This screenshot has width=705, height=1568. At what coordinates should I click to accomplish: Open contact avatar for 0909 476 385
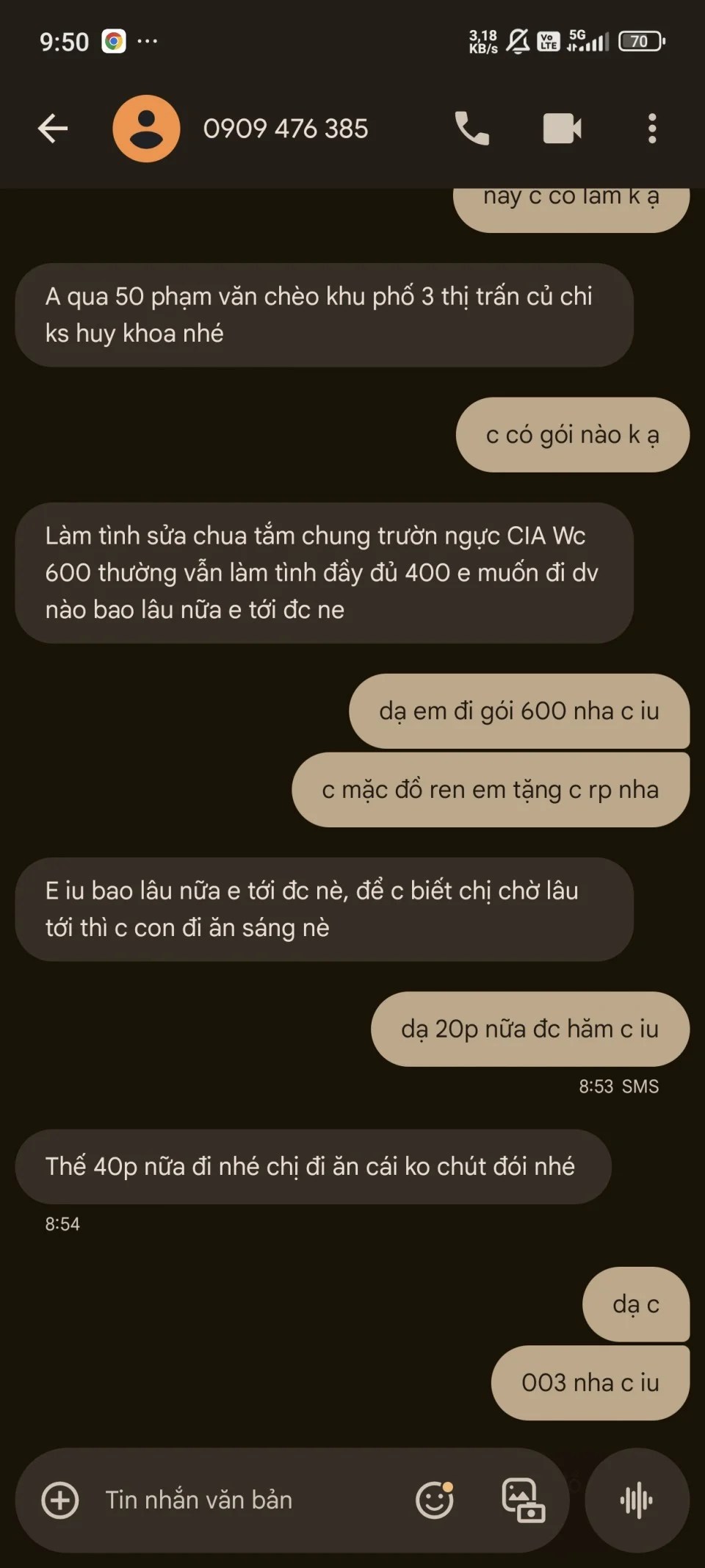tap(146, 129)
